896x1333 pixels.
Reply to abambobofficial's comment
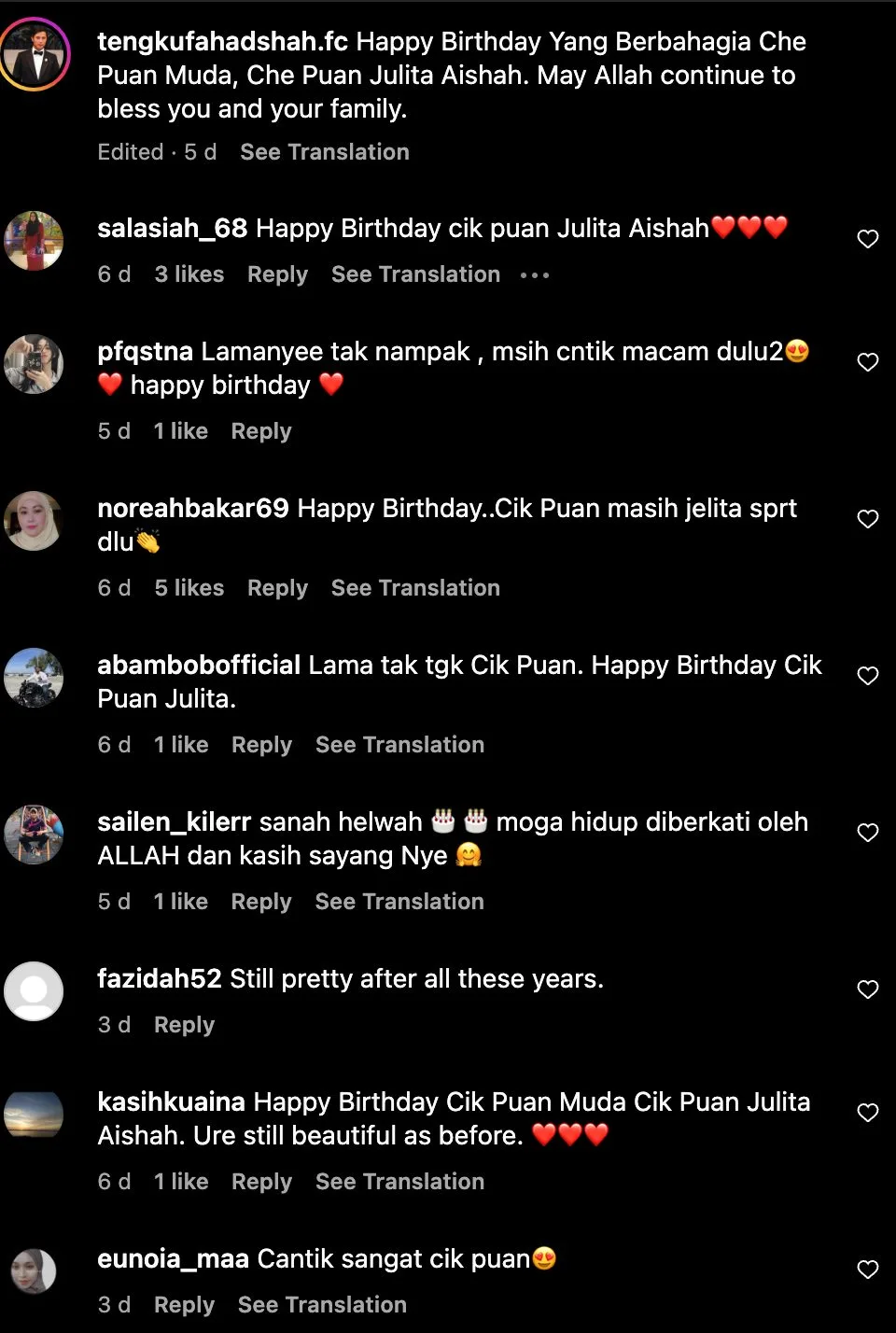pyautogui.click(x=261, y=745)
